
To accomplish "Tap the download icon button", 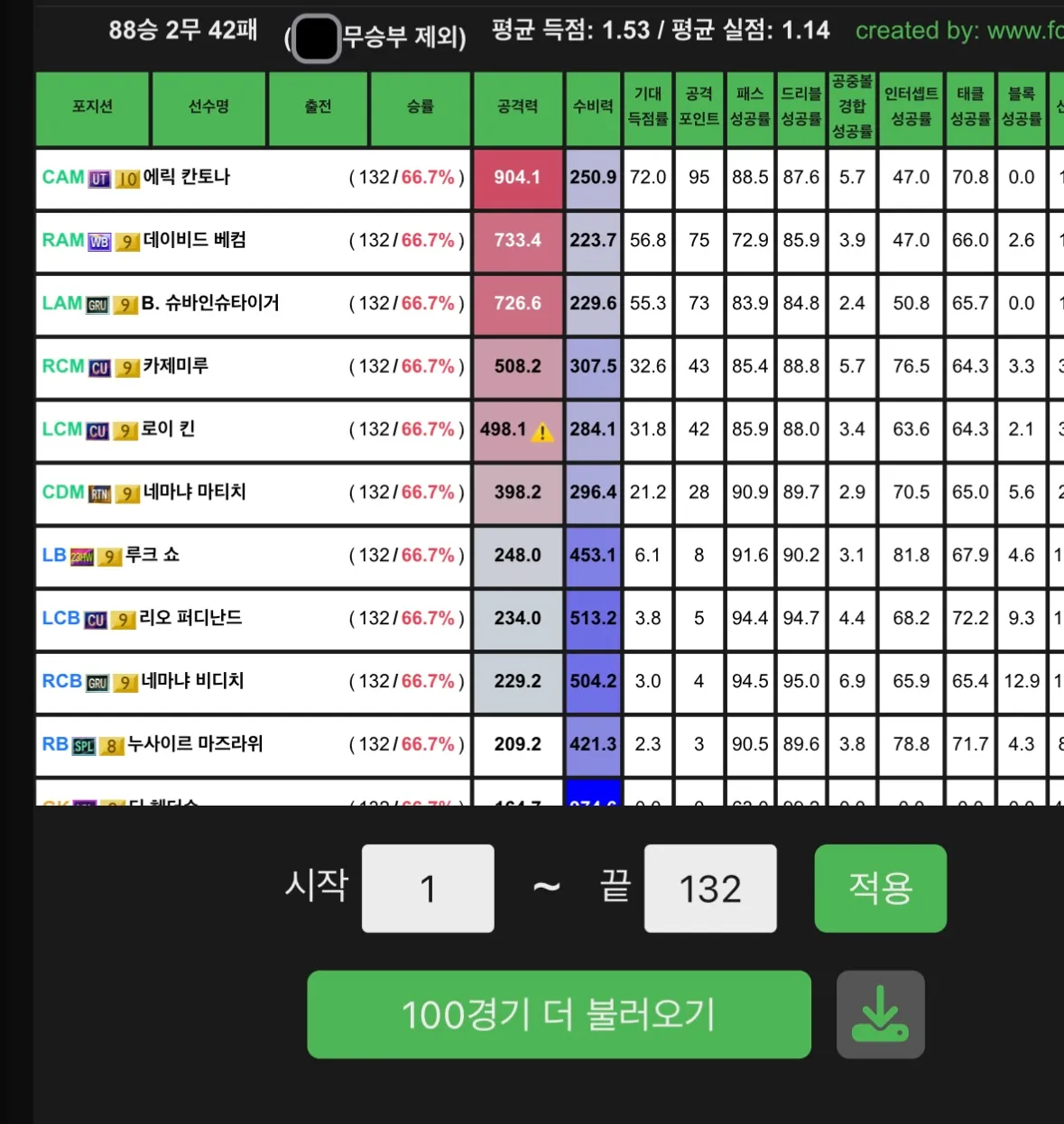I will click(880, 1015).
